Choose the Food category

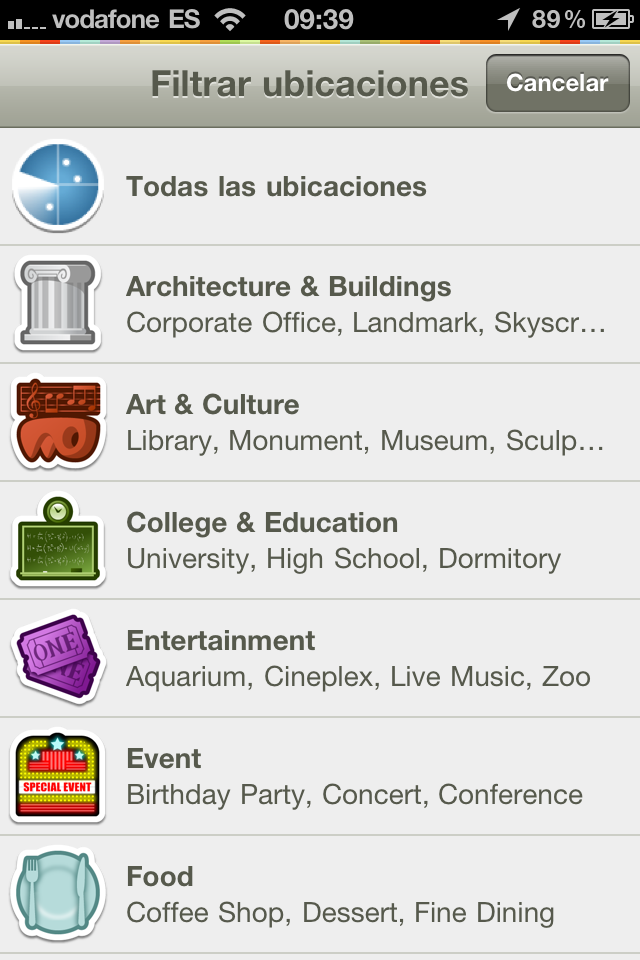(320, 894)
